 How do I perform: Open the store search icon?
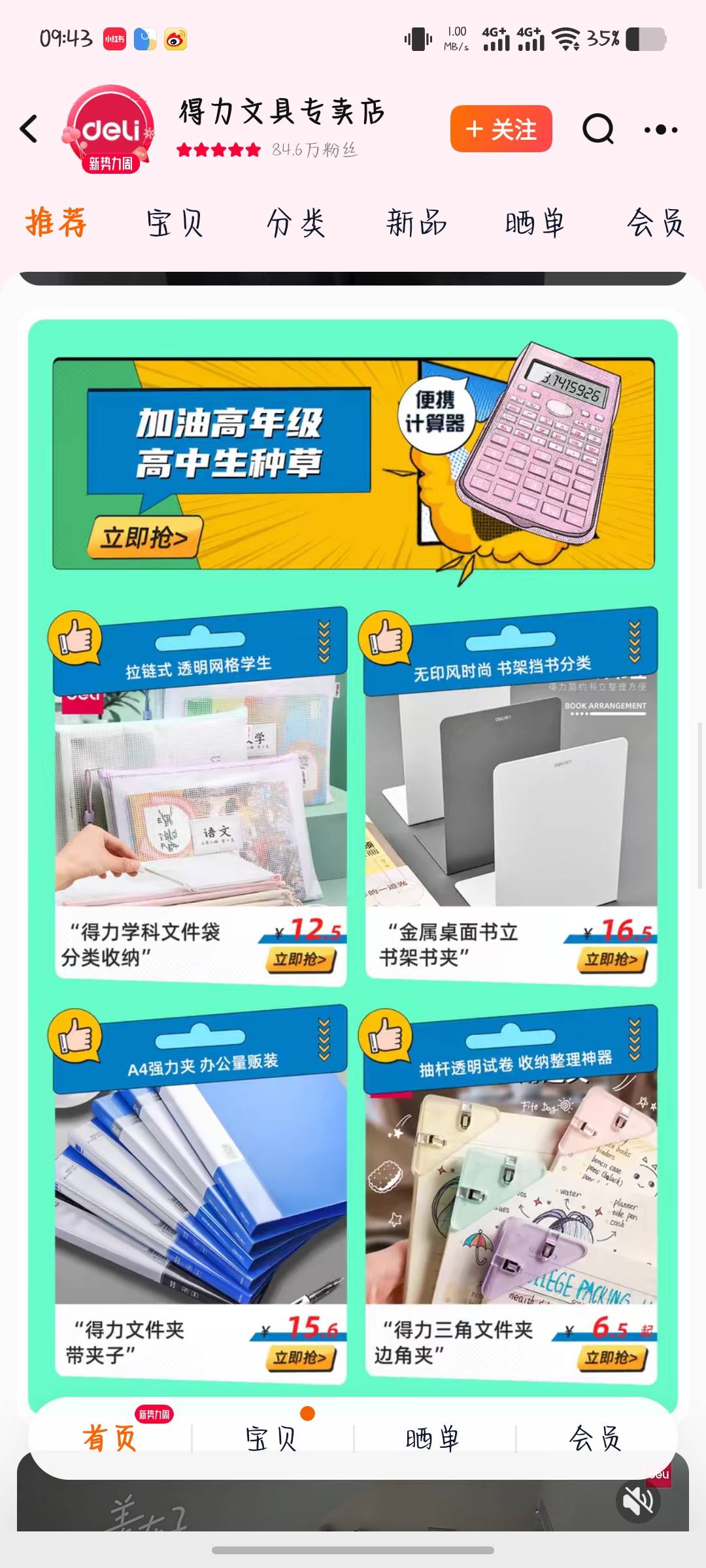point(597,129)
